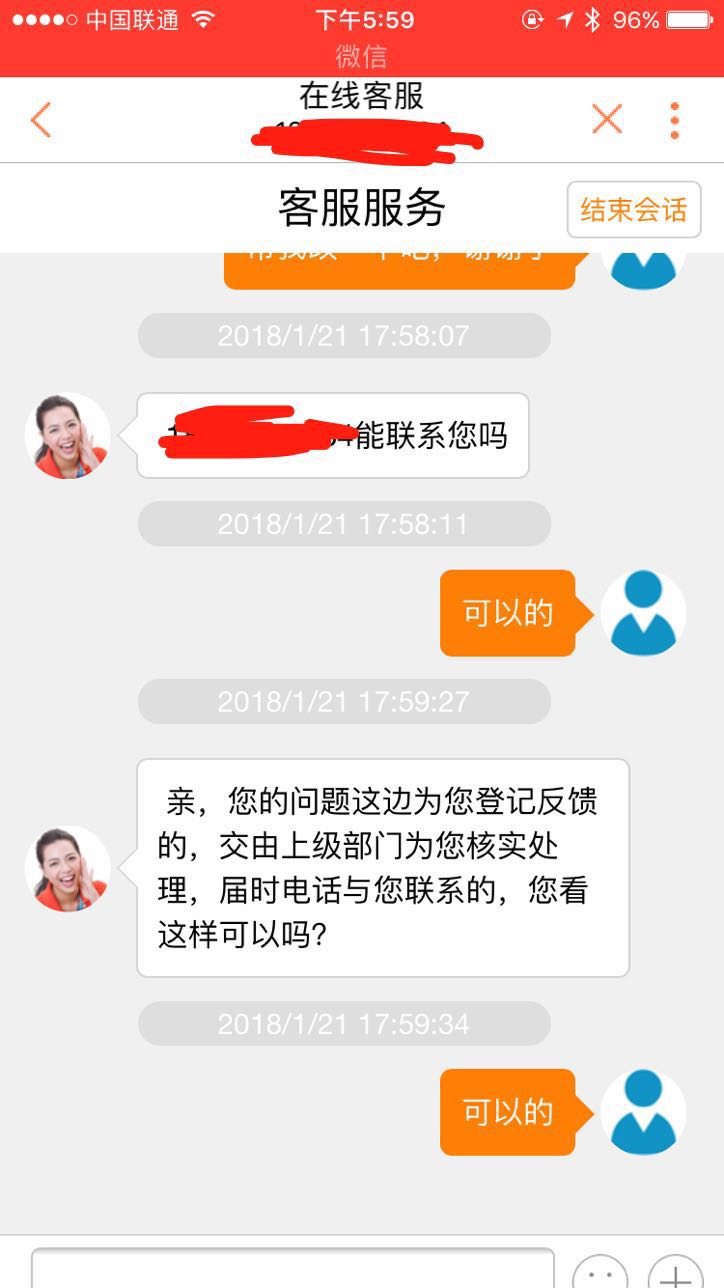Tap your blue user avatar
This screenshot has width=724, height=1288.
coord(643,613)
